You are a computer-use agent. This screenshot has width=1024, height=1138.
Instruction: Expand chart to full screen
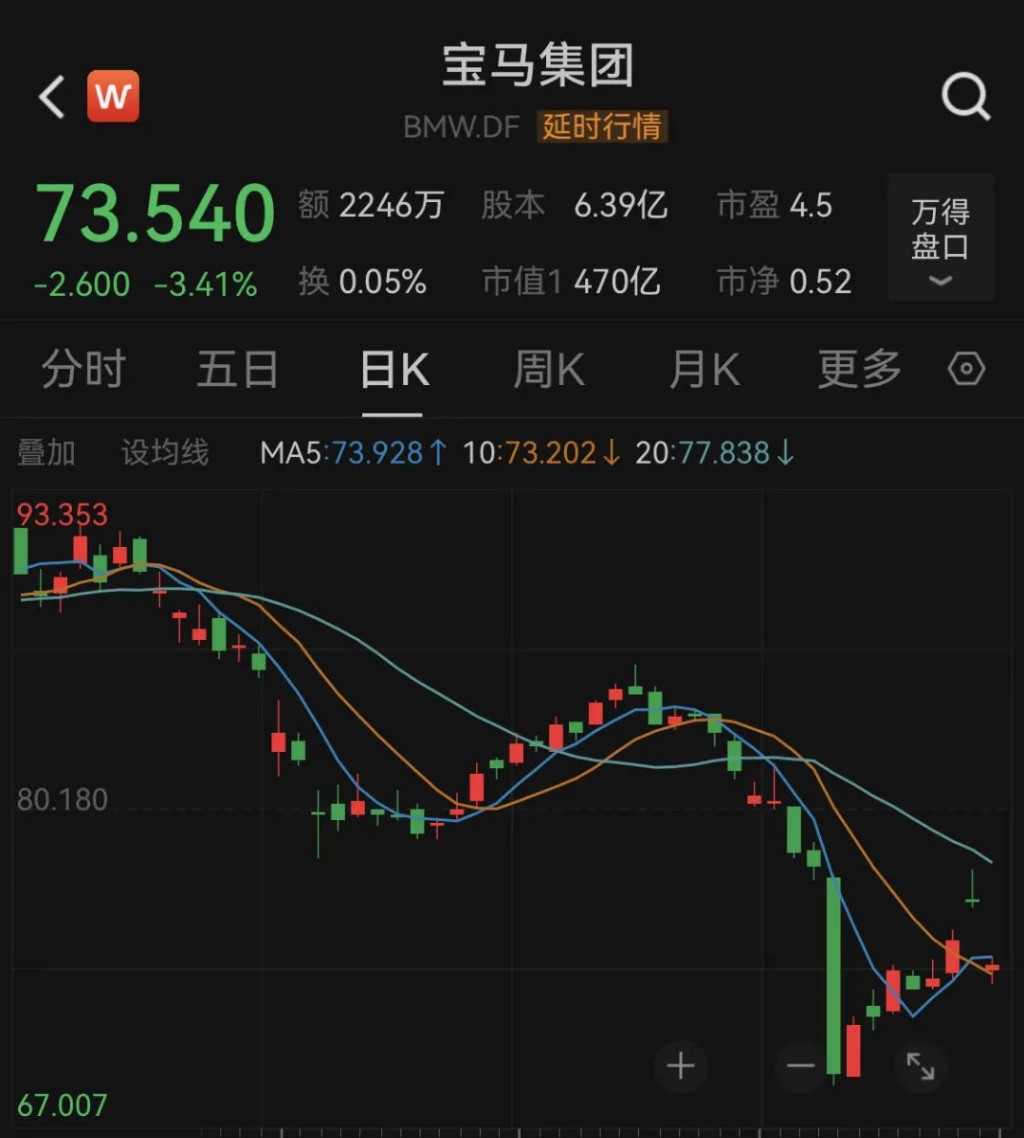920,1066
